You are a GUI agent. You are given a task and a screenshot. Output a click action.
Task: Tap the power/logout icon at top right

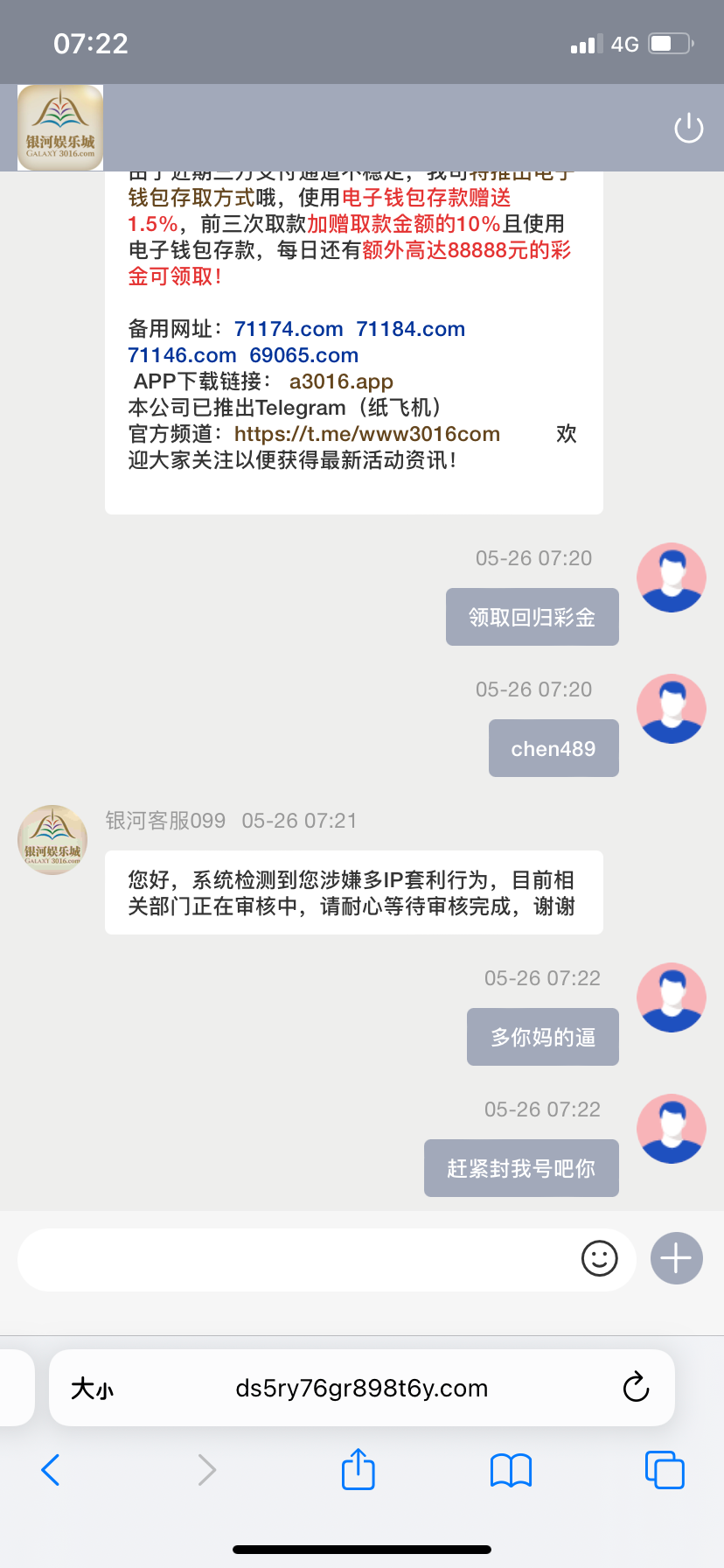tap(688, 128)
